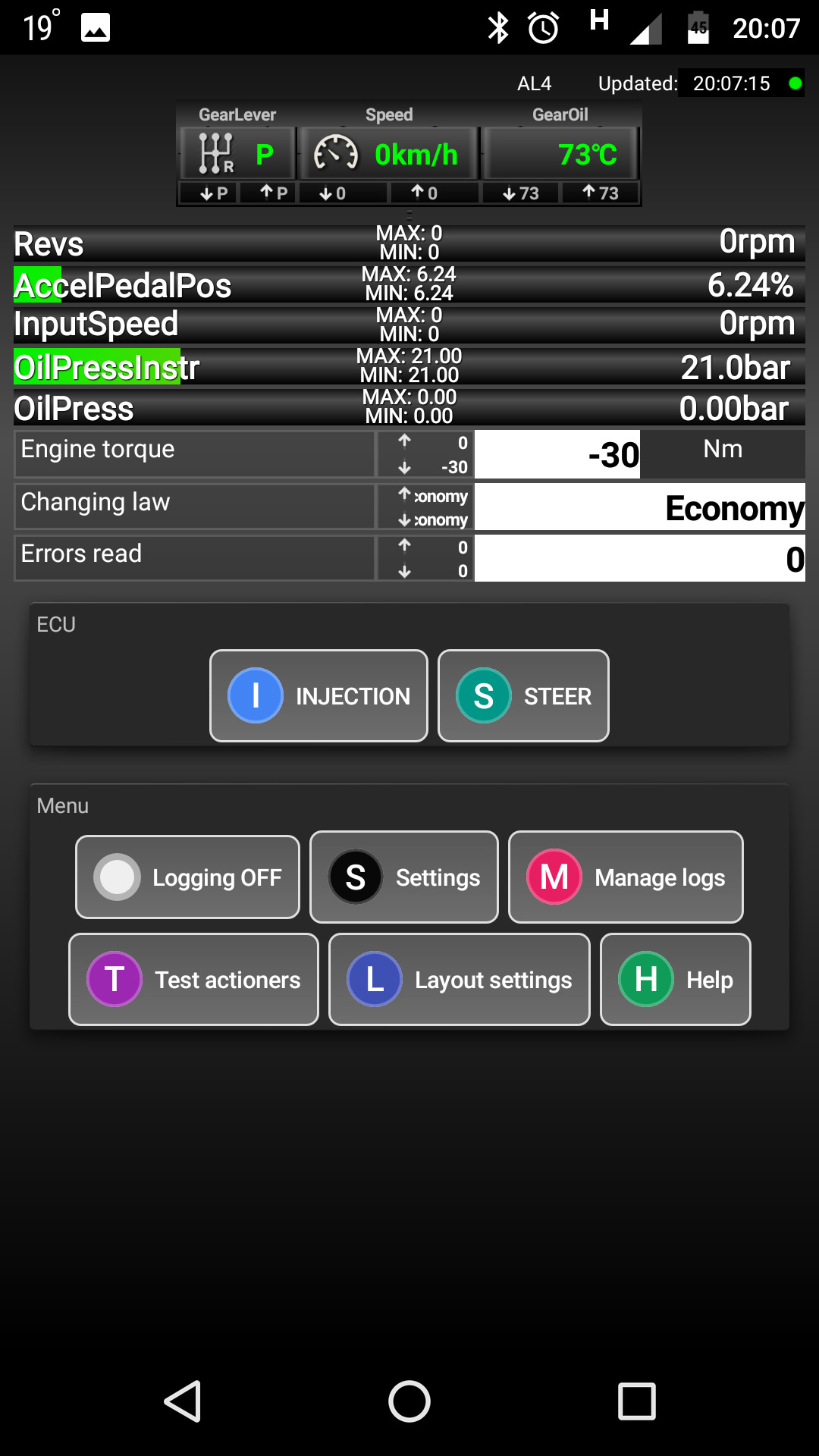The height and width of the screenshot is (1456, 819).
Task: Go to the home screen
Action: point(409,1401)
